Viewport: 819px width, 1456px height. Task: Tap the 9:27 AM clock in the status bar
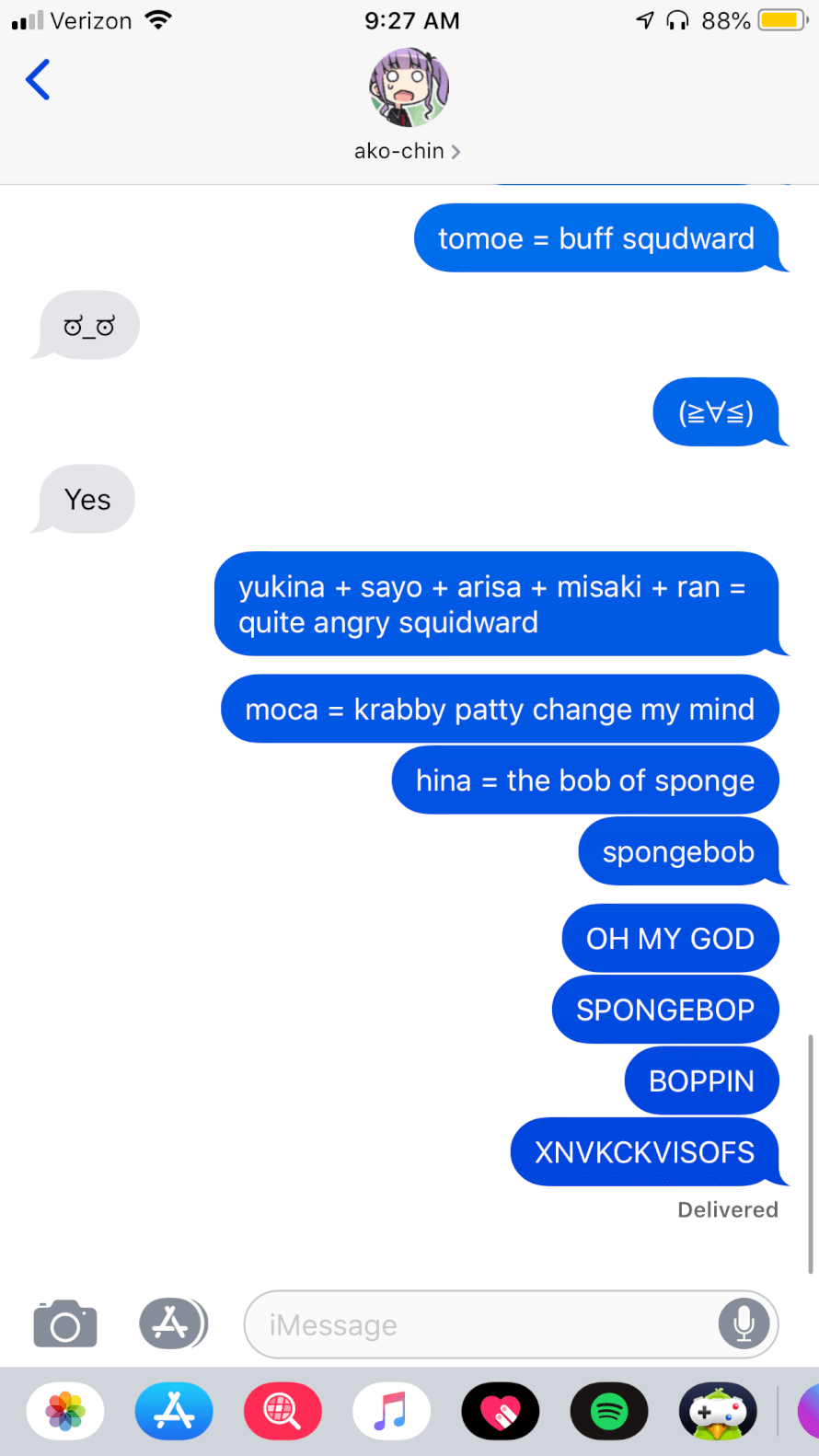tap(411, 20)
